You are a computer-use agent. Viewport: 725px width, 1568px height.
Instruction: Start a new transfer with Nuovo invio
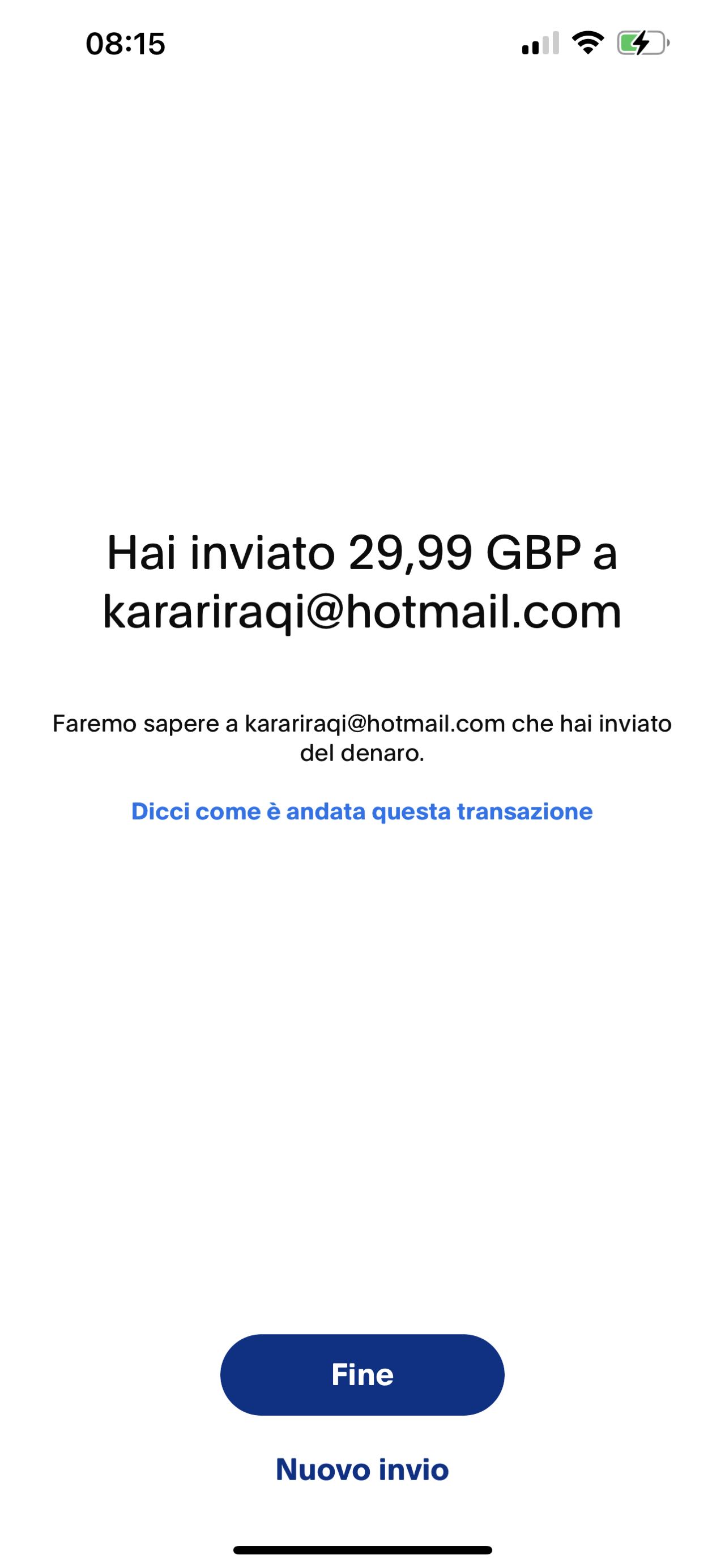[362, 1469]
